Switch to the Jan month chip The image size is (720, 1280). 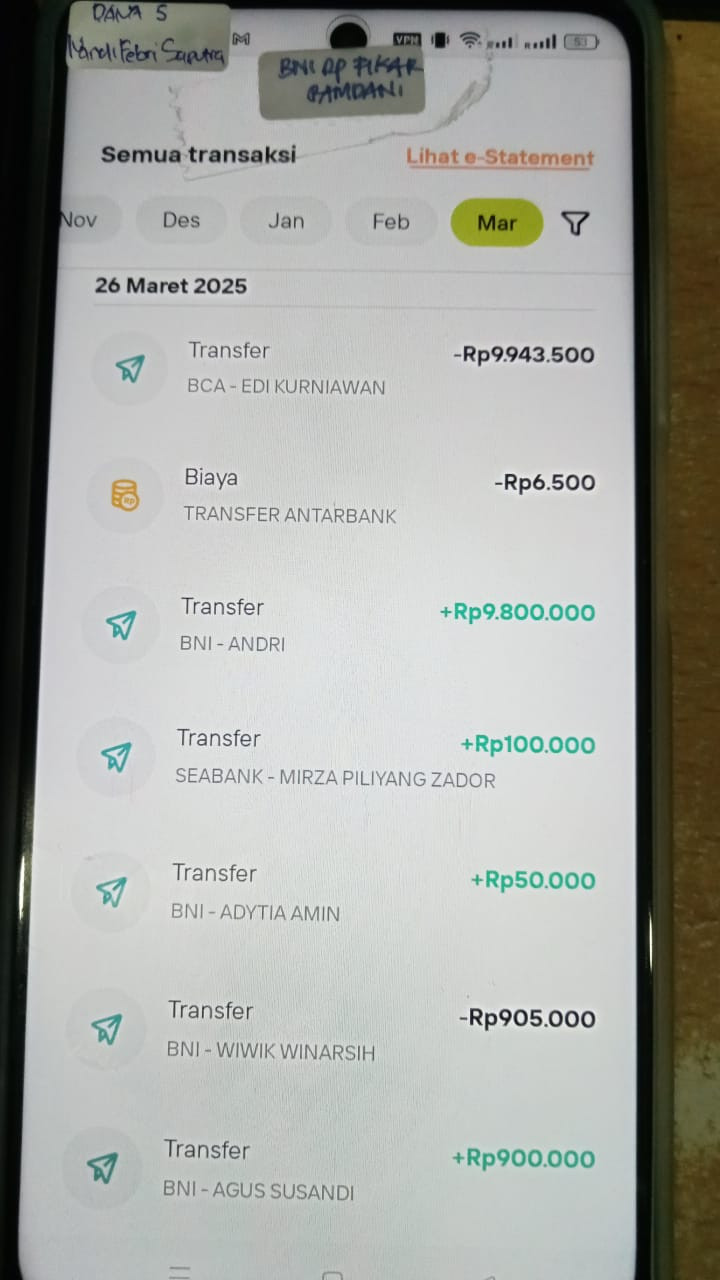pos(286,220)
